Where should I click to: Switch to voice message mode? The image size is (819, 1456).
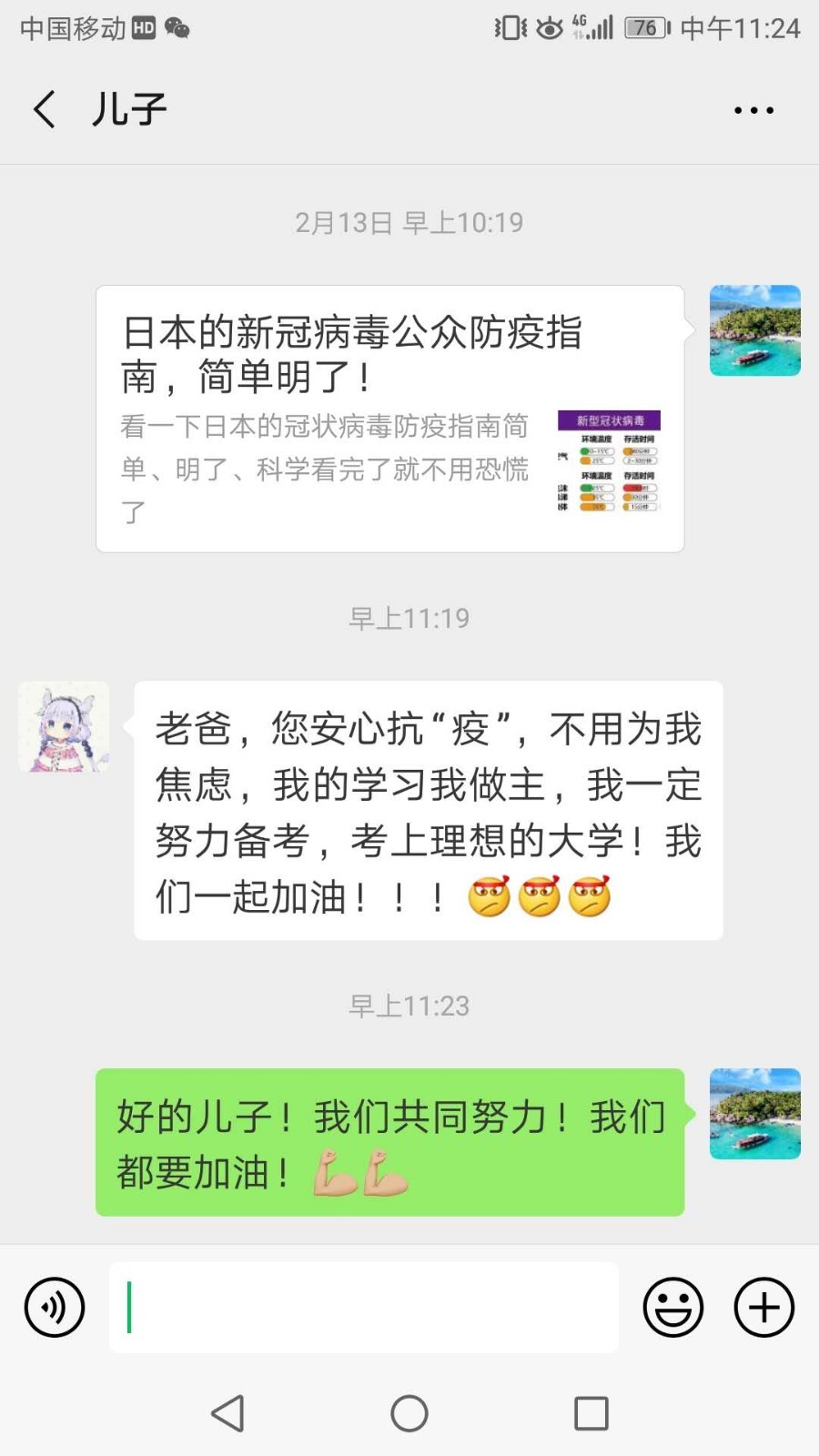[x=54, y=1308]
